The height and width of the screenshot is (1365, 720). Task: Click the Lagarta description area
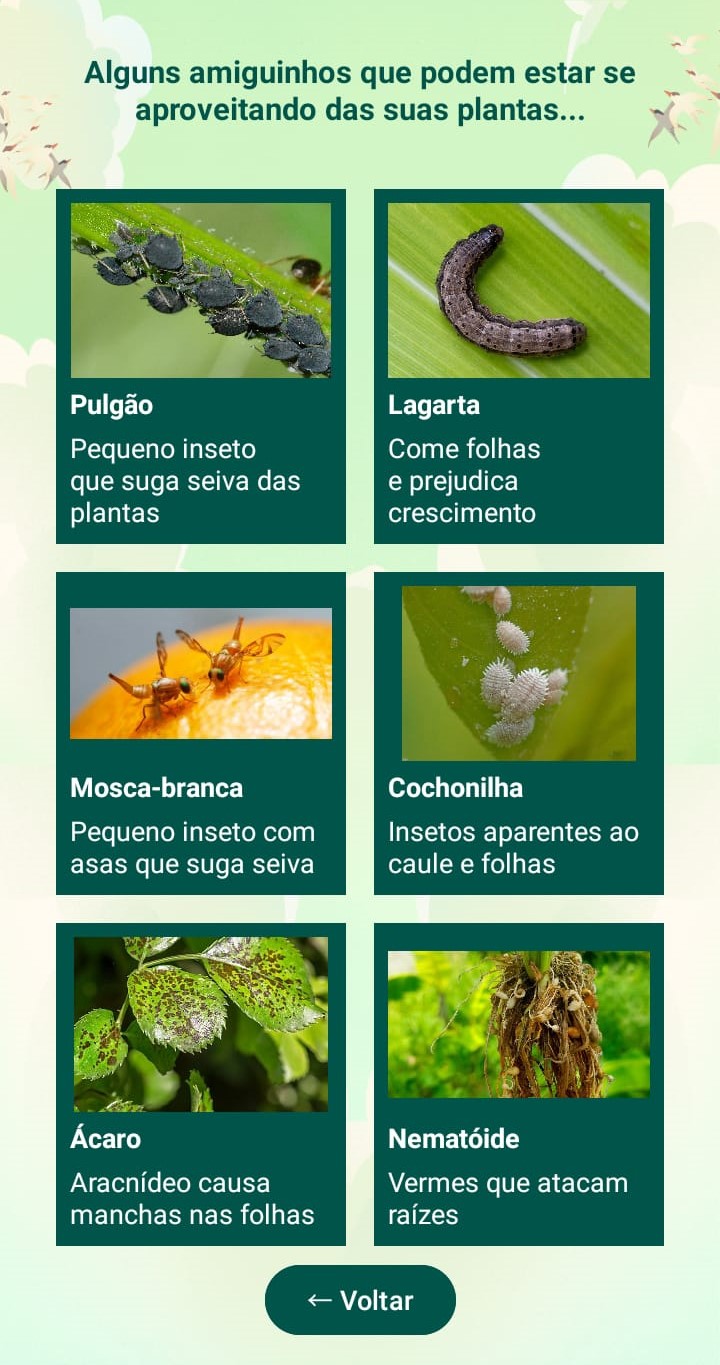(464, 481)
